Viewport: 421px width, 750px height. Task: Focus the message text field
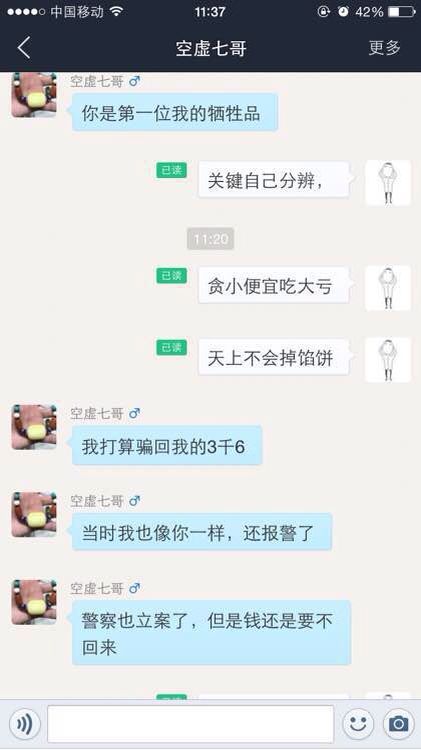click(190, 724)
